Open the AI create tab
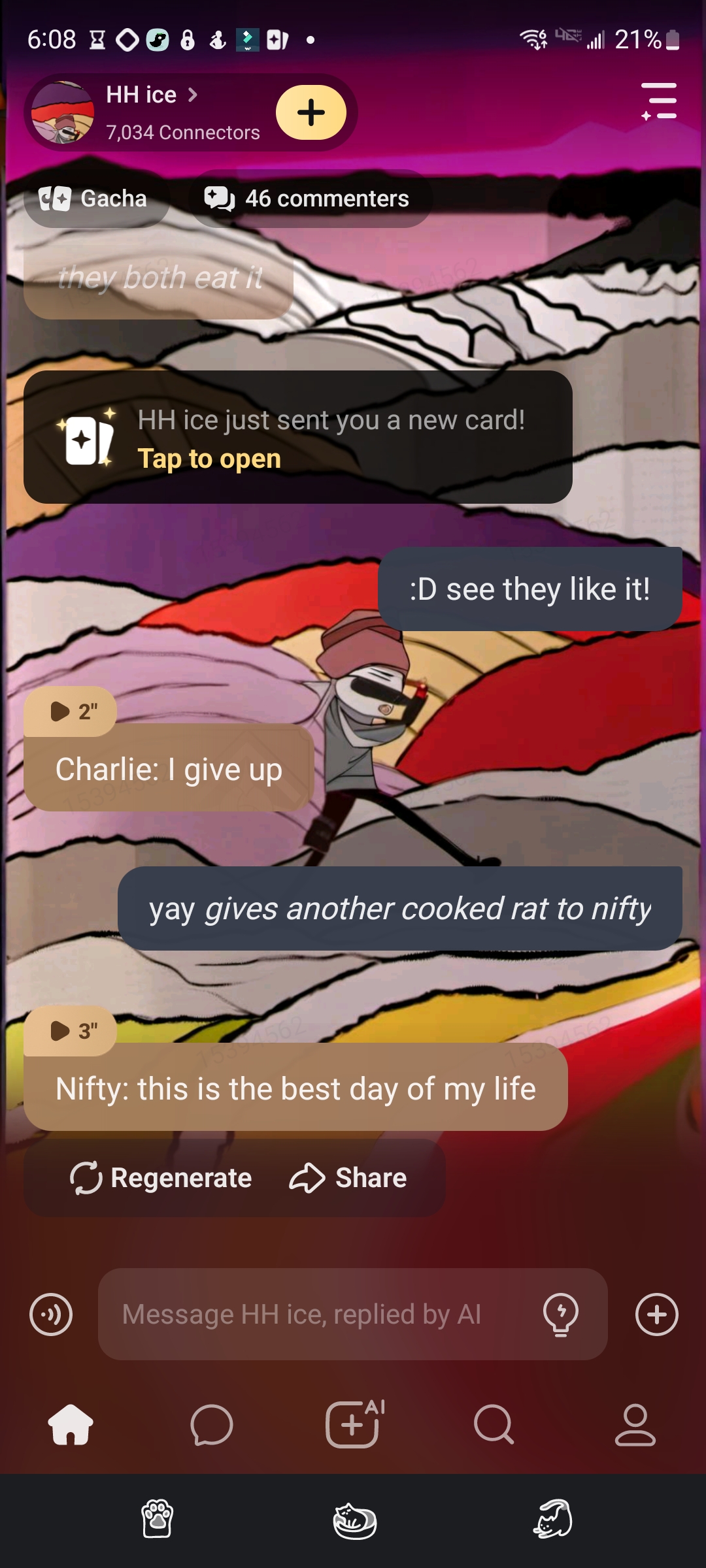The height and width of the screenshot is (1568, 706). click(x=353, y=1424)
